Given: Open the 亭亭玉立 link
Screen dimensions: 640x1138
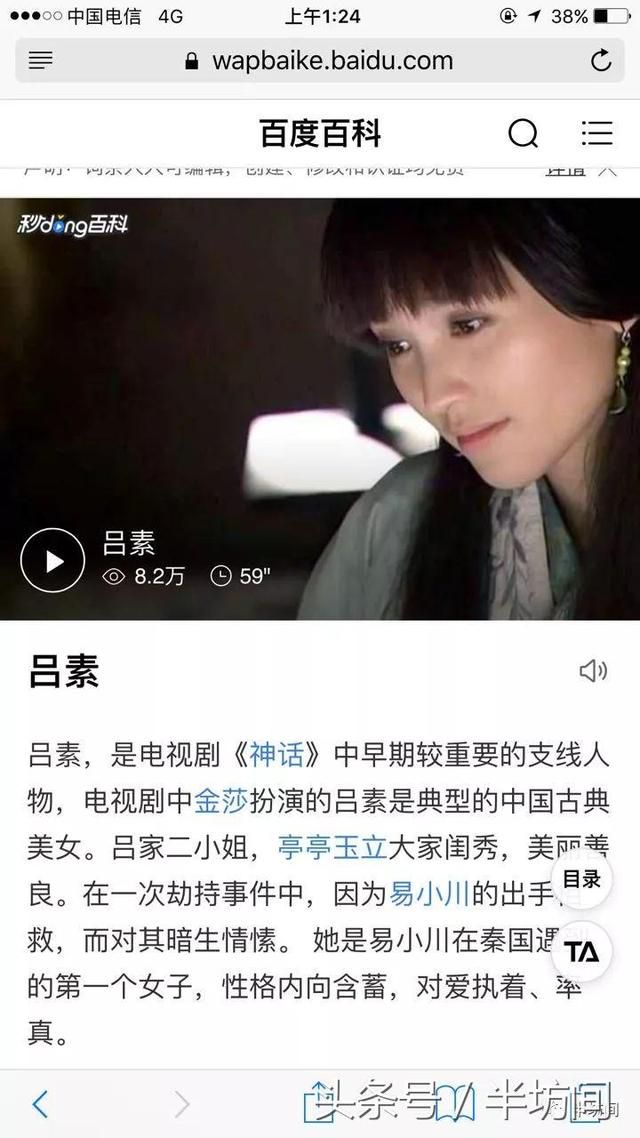Looking at the screenshot, I should (332, 848).
